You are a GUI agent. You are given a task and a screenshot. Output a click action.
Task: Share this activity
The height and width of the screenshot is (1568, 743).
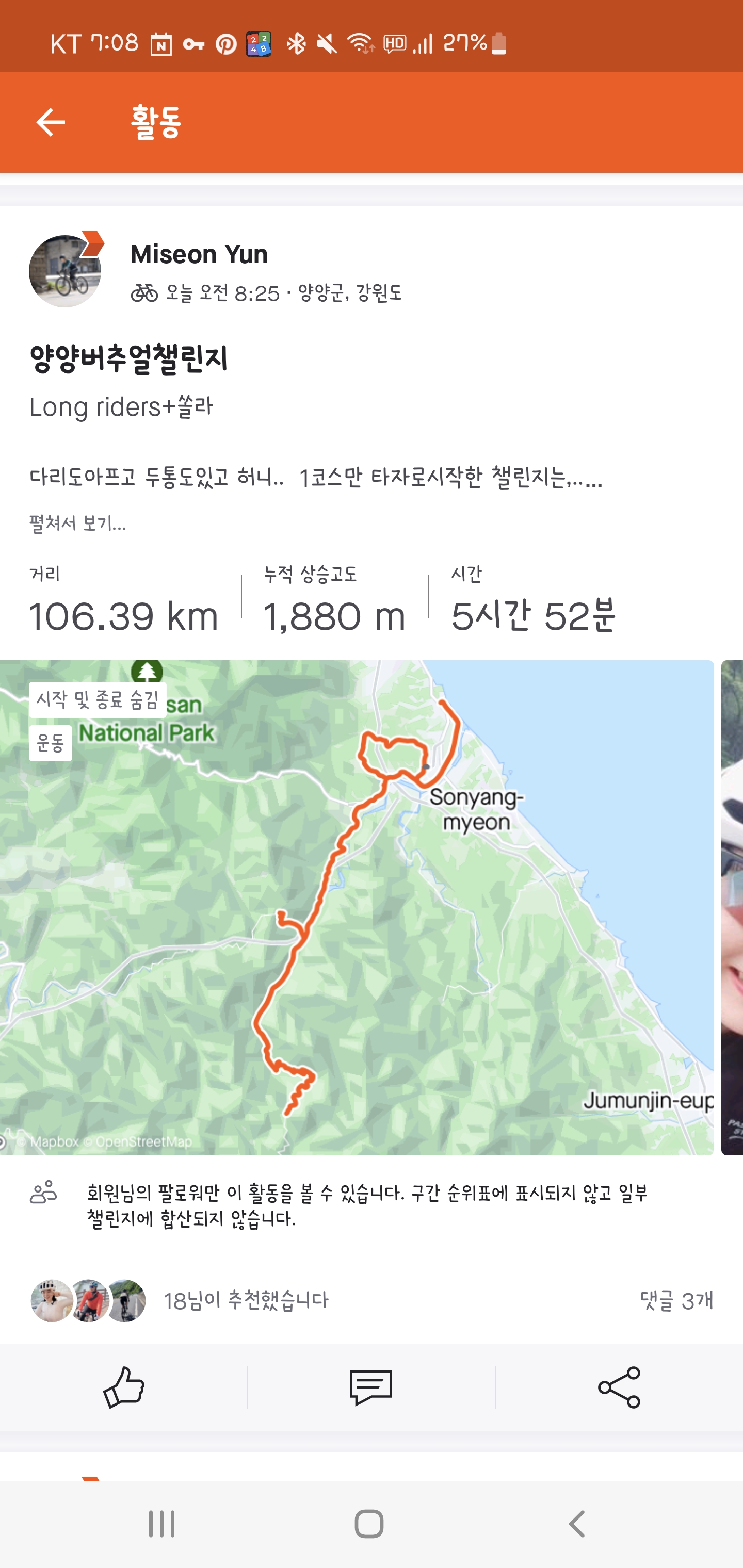(x=619, y=1388)
